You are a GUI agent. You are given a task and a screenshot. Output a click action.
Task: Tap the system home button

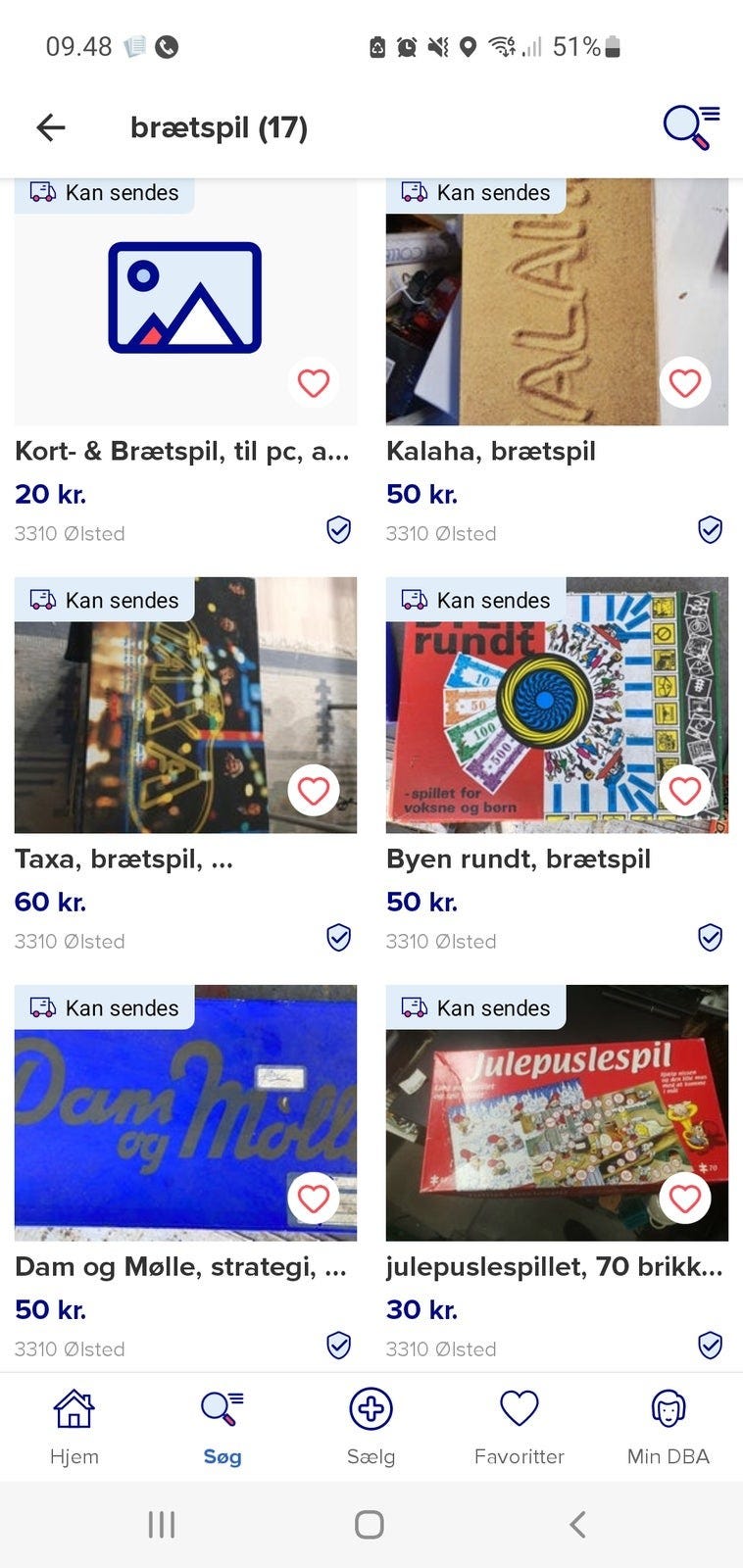[x=370, y=1524]
